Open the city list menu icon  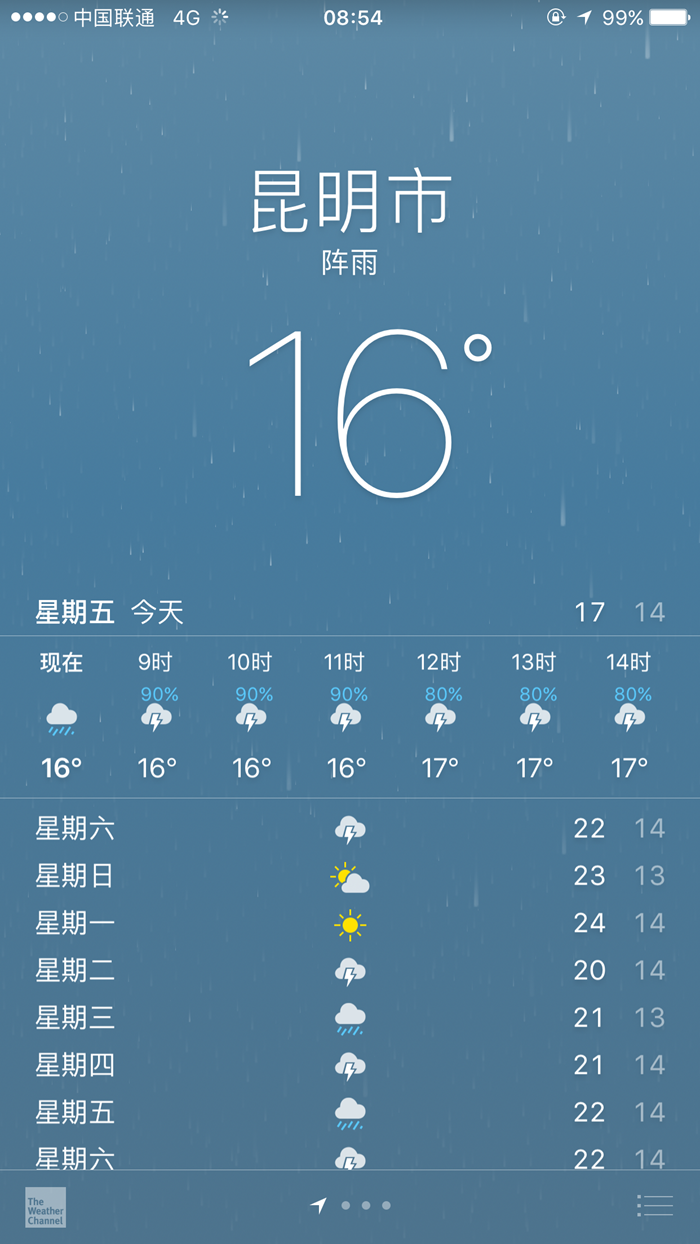[x=655, y=1206]
